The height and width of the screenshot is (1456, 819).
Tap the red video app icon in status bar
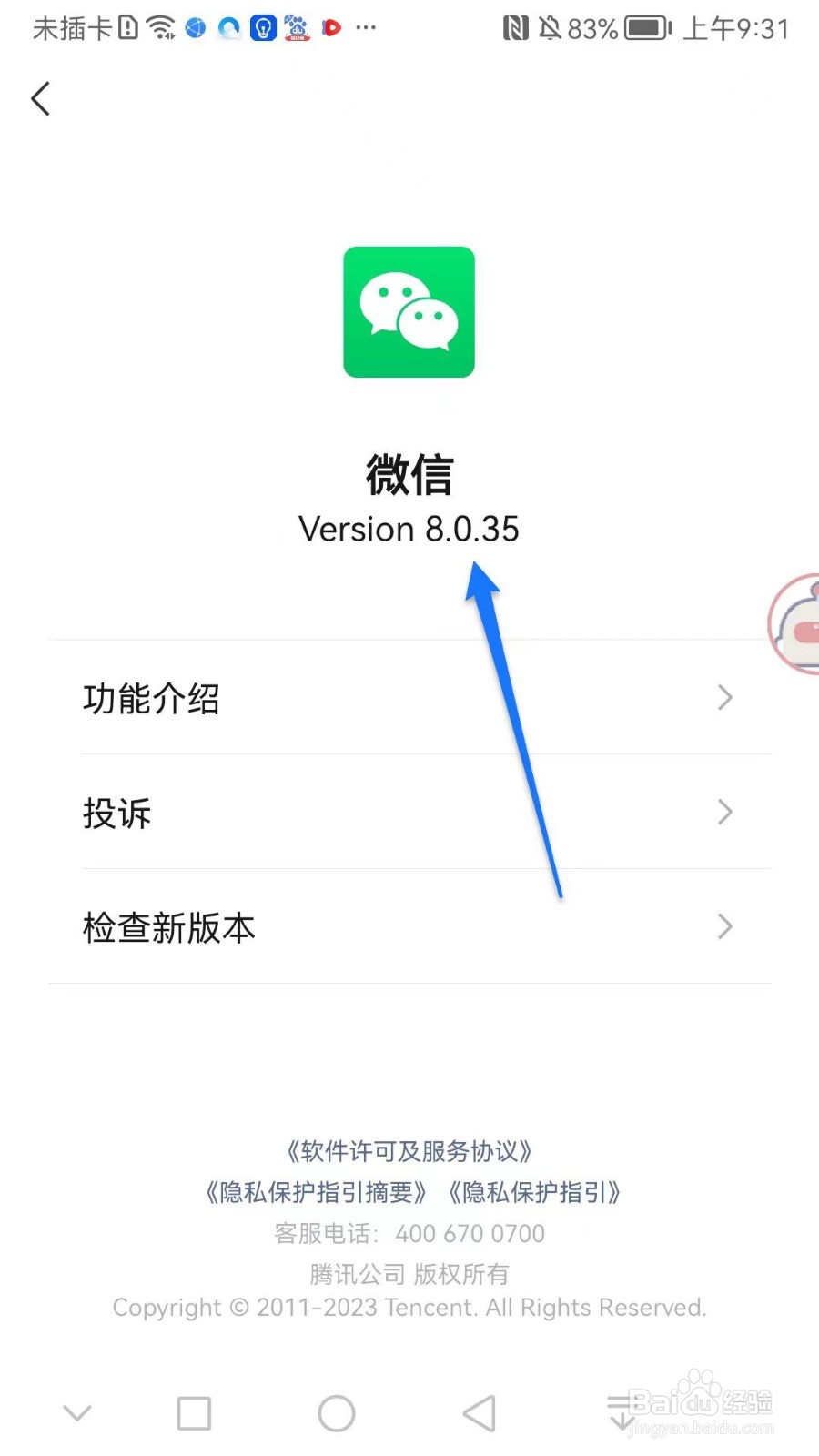pos(331,28)
